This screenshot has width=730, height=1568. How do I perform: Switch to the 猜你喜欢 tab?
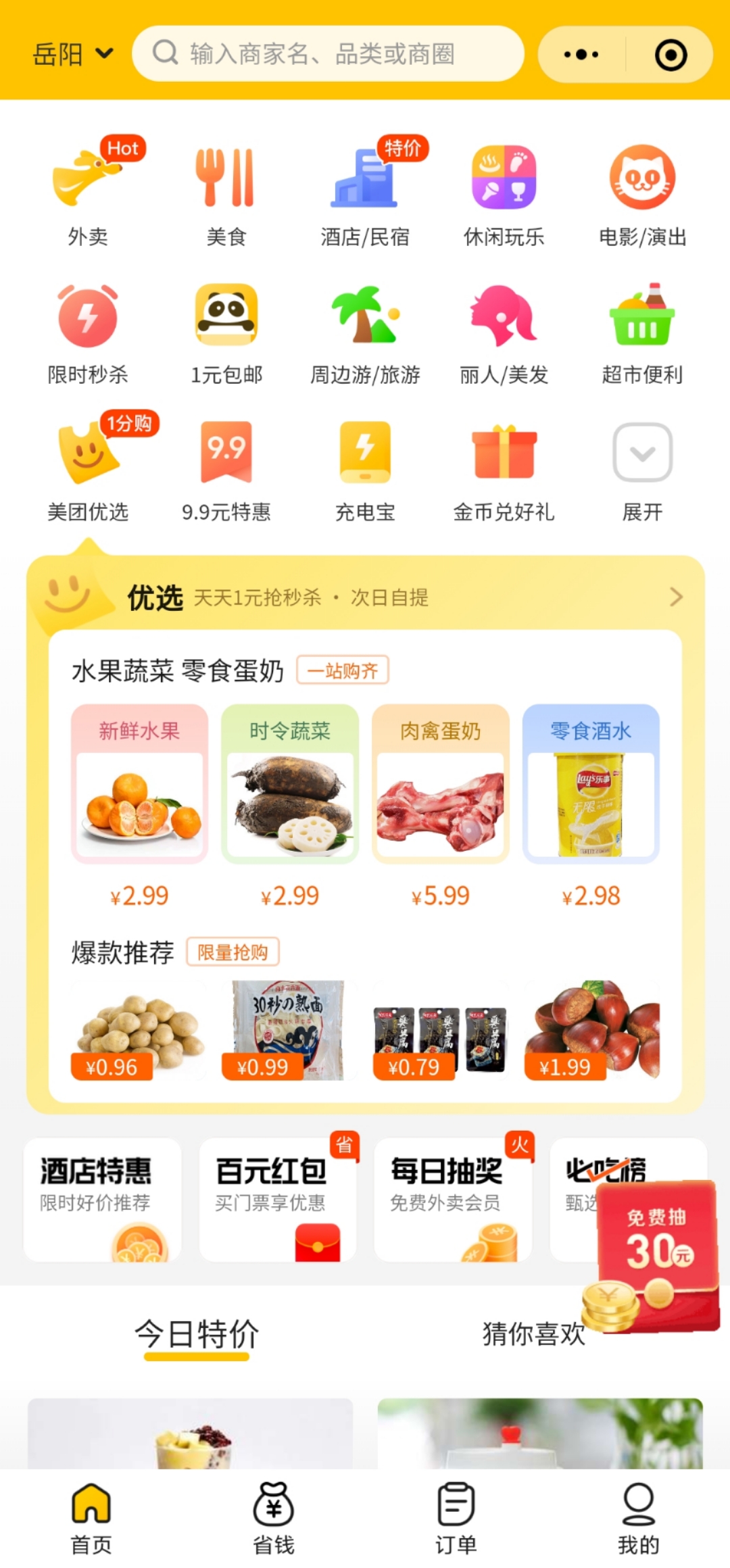[x=534, y=1334]
